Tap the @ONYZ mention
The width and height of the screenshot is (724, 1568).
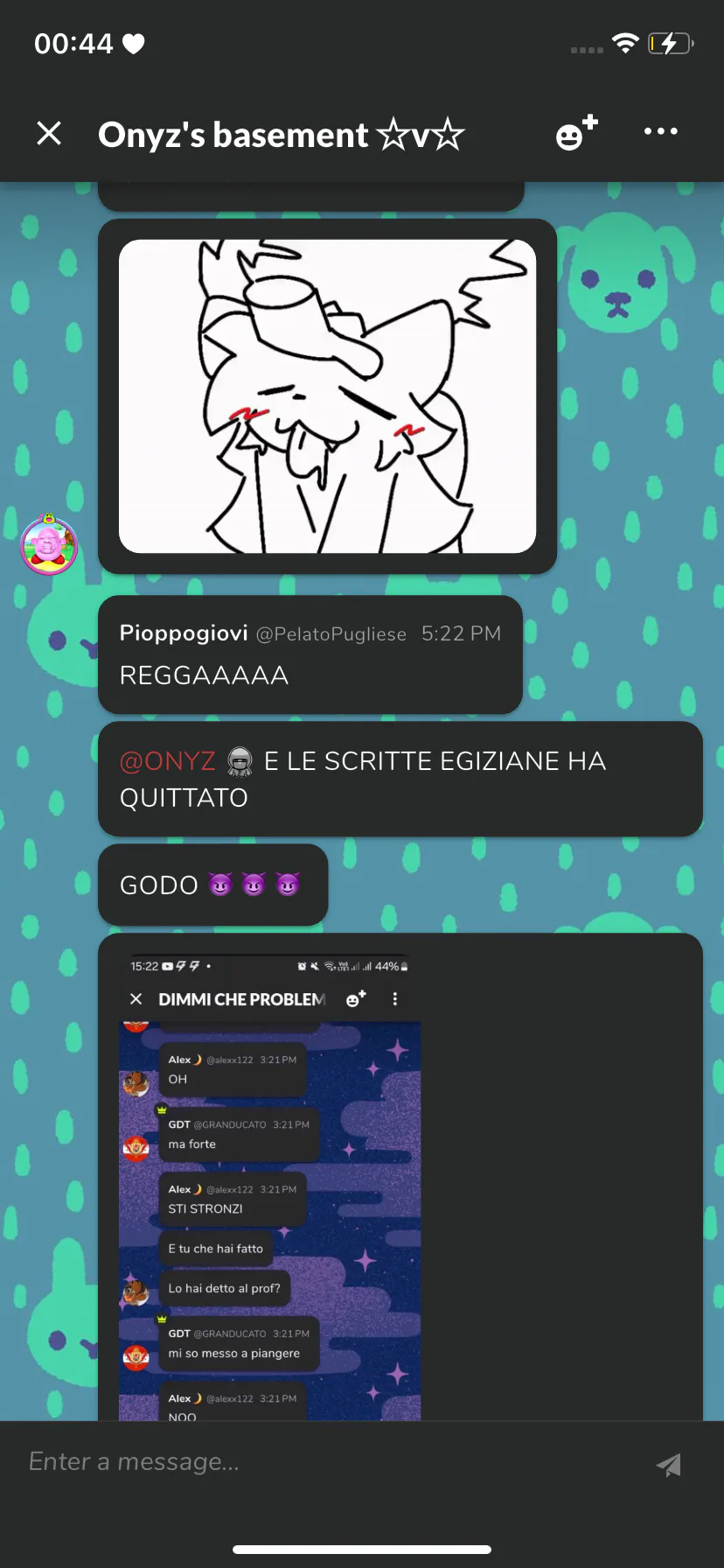[168, 761]
